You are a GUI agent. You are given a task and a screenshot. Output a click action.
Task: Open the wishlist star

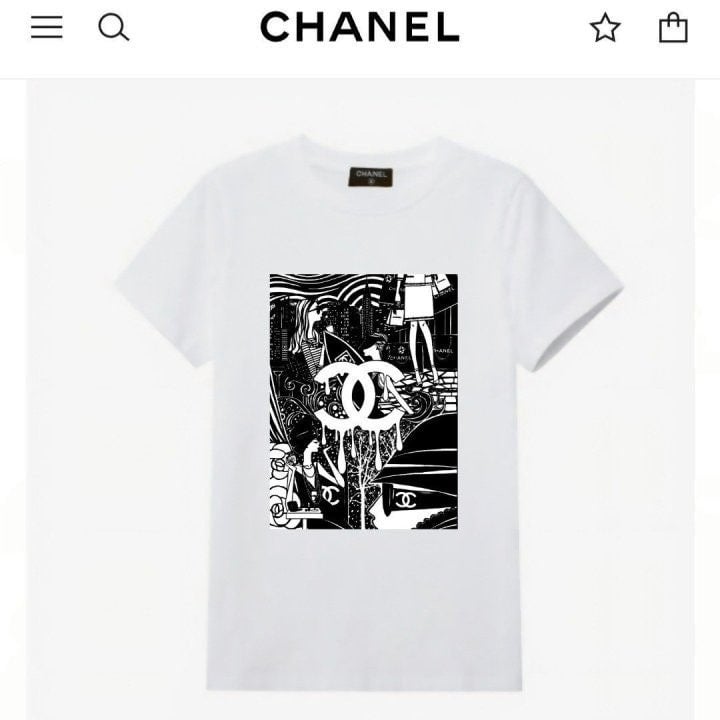click(605, 28)
